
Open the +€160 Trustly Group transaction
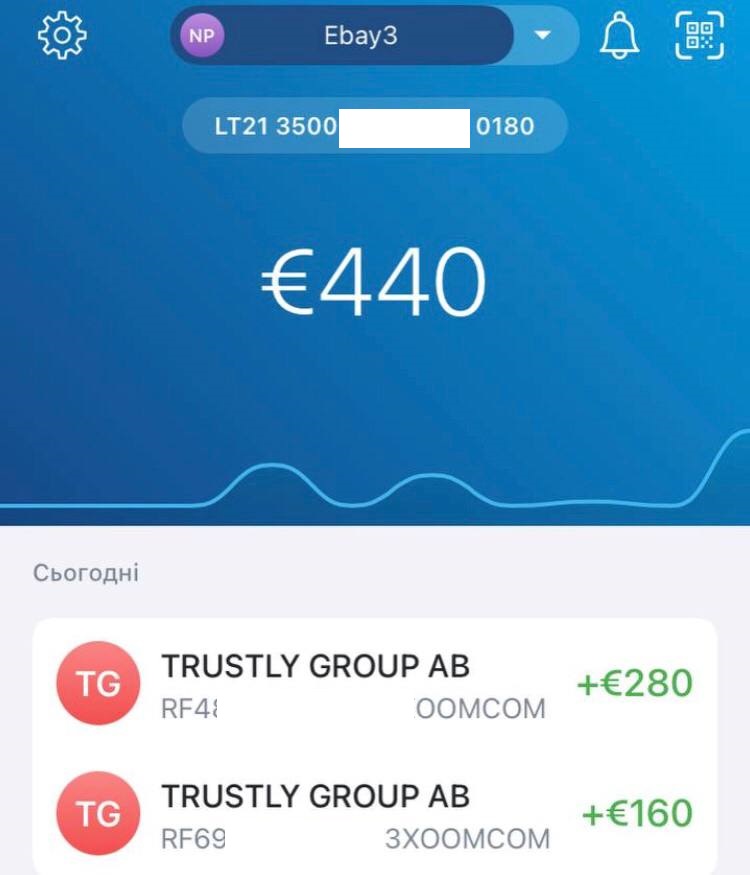pos(374,814)
